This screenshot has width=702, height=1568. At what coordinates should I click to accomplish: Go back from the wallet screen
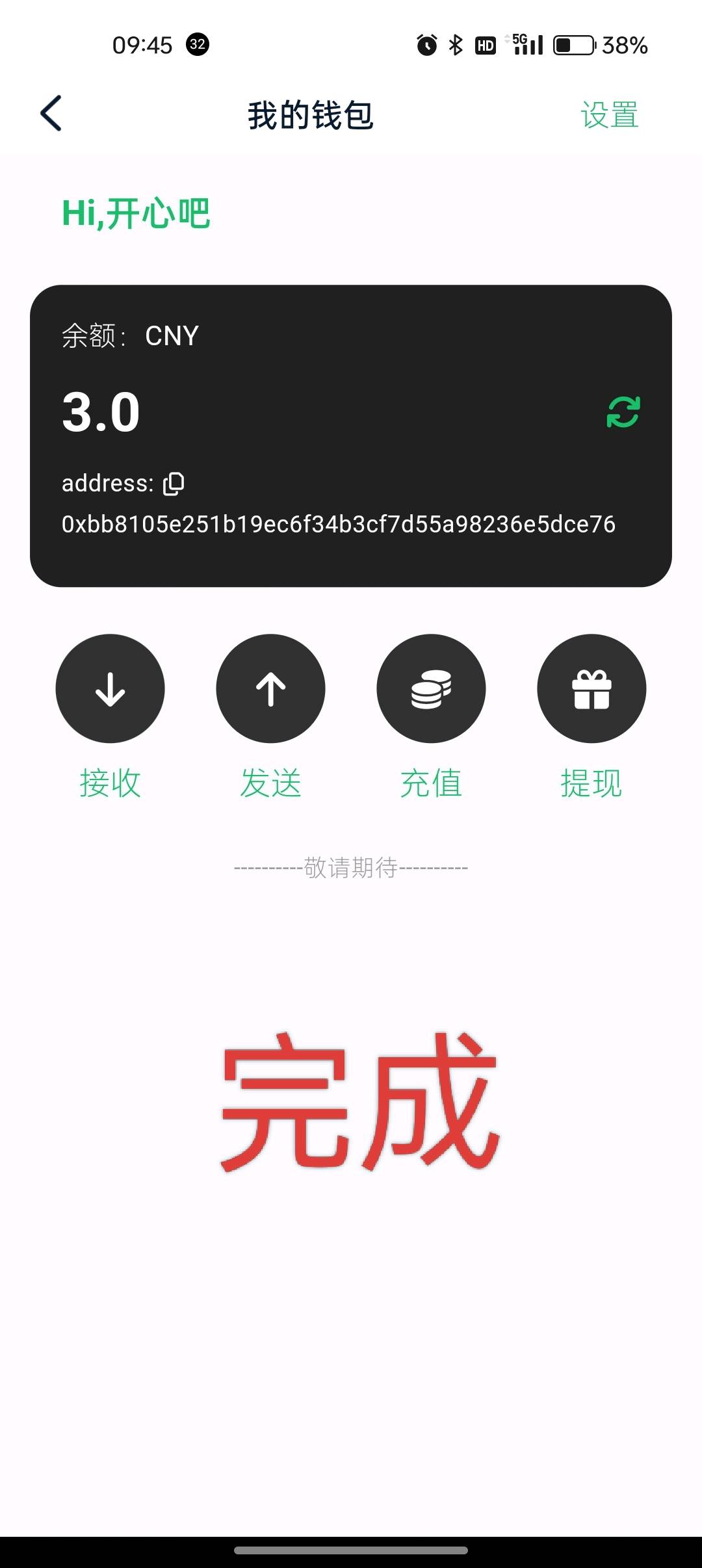[x=51, y=114]
